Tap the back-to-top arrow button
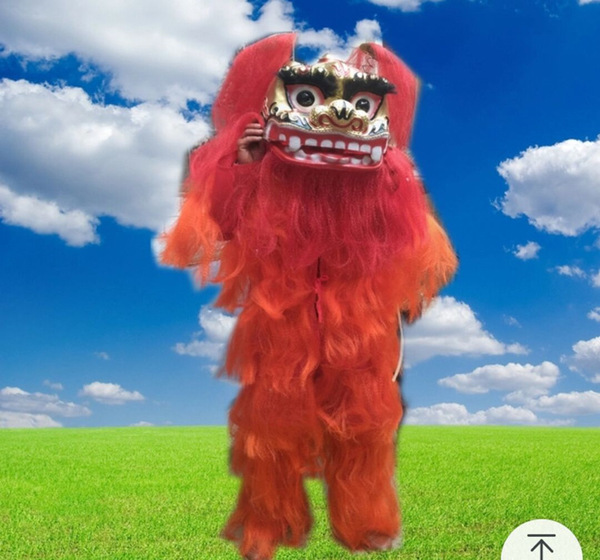This screenshot has width=600, height=560. click(541, 543)
